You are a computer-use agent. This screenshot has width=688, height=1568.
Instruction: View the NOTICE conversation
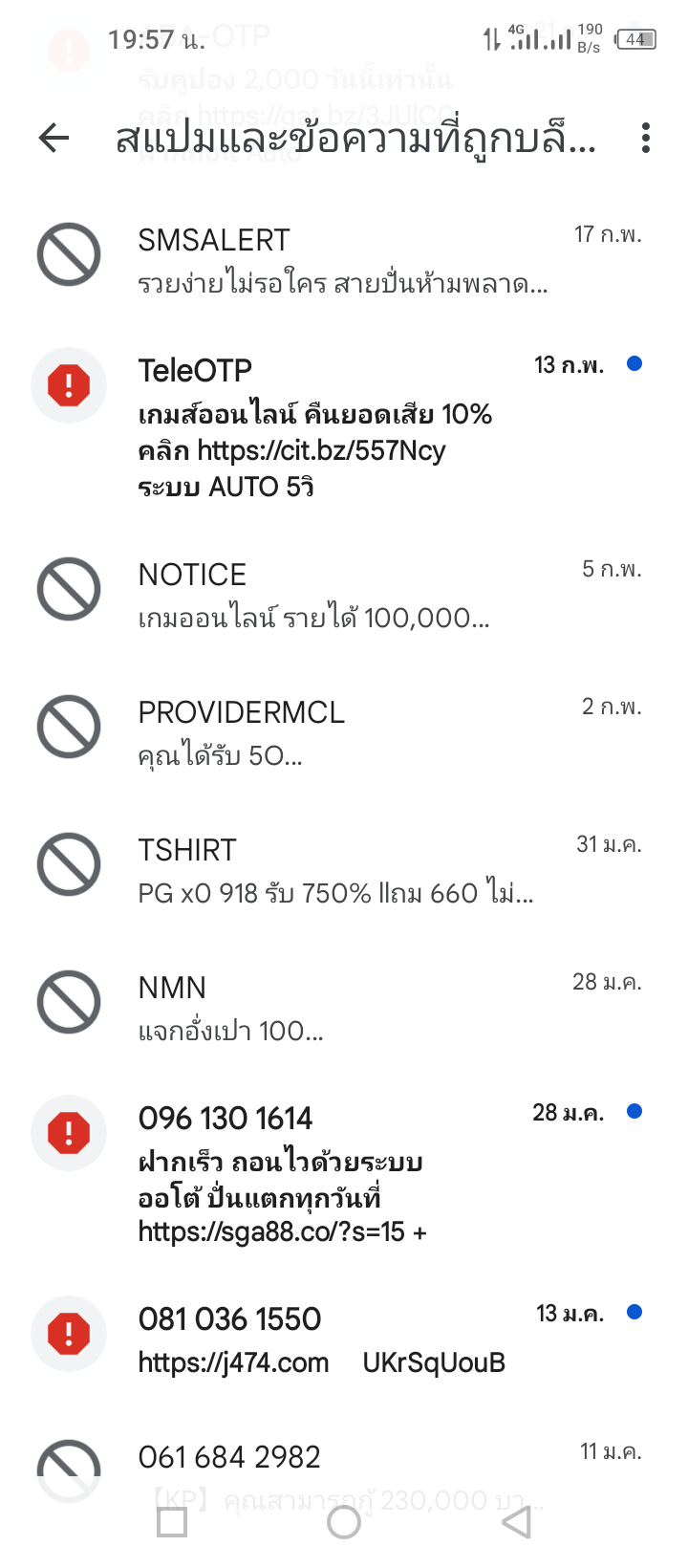coord(342,595)
